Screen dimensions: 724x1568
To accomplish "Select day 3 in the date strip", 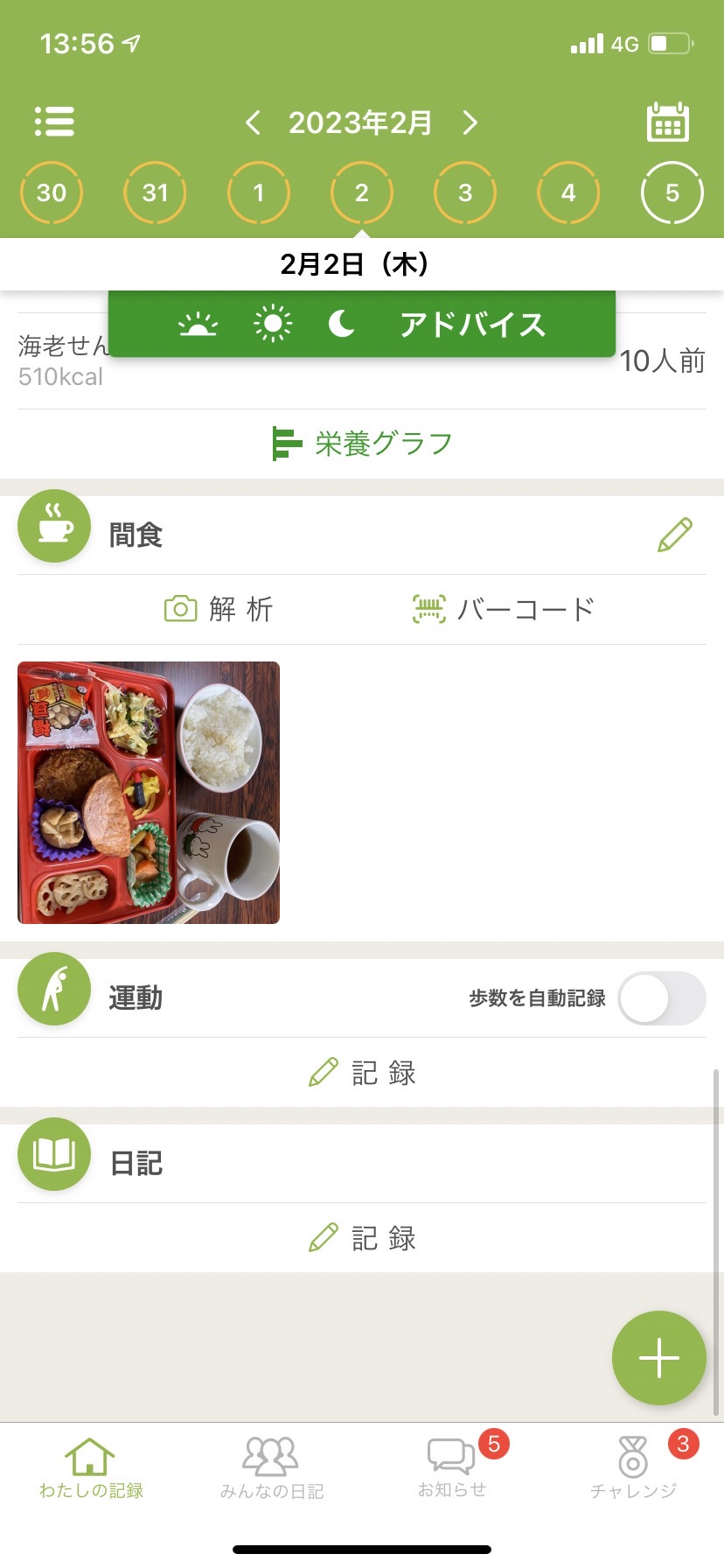I will [465, 192].
